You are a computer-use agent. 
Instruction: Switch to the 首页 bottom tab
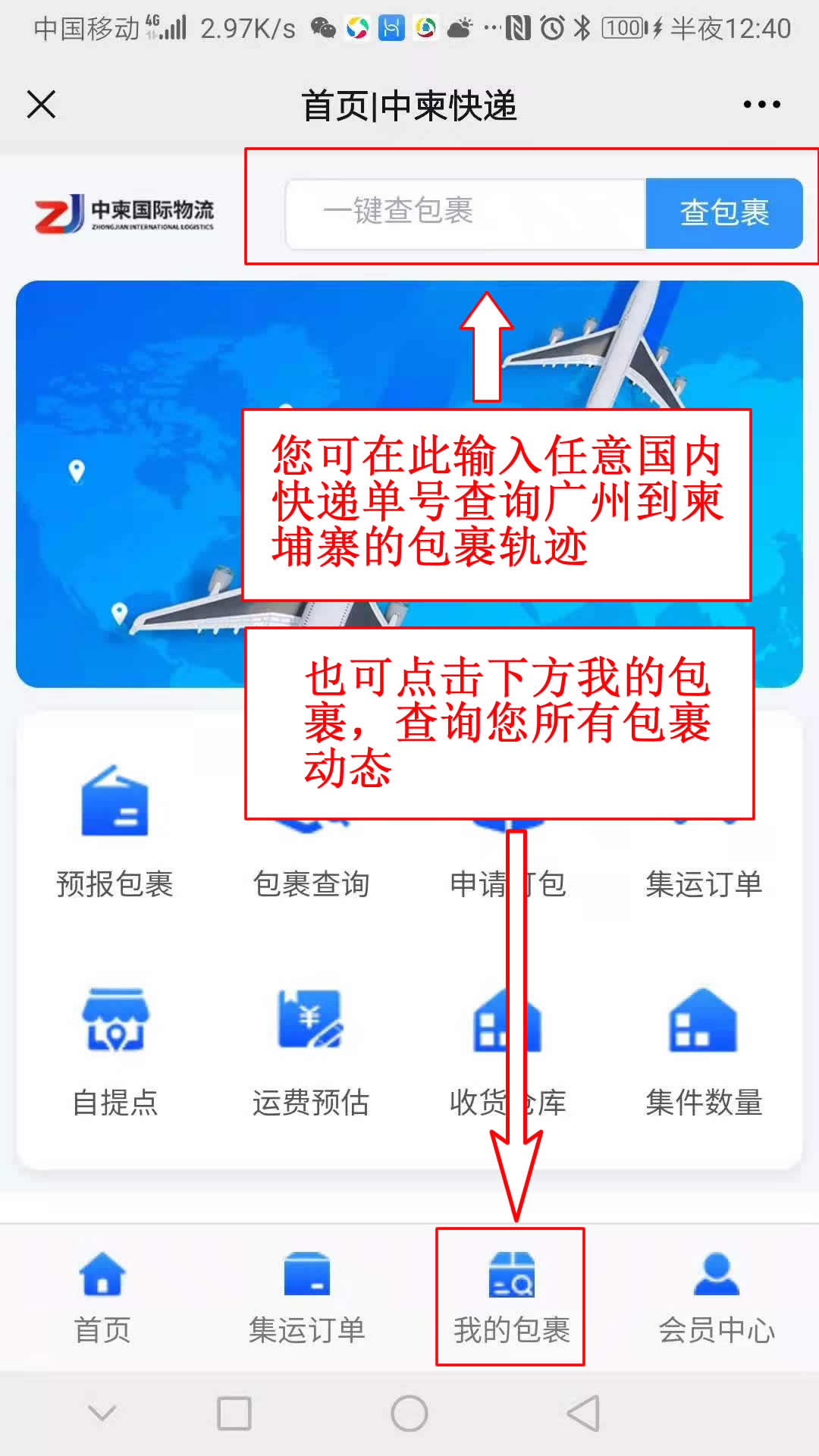pos(102,1298)
